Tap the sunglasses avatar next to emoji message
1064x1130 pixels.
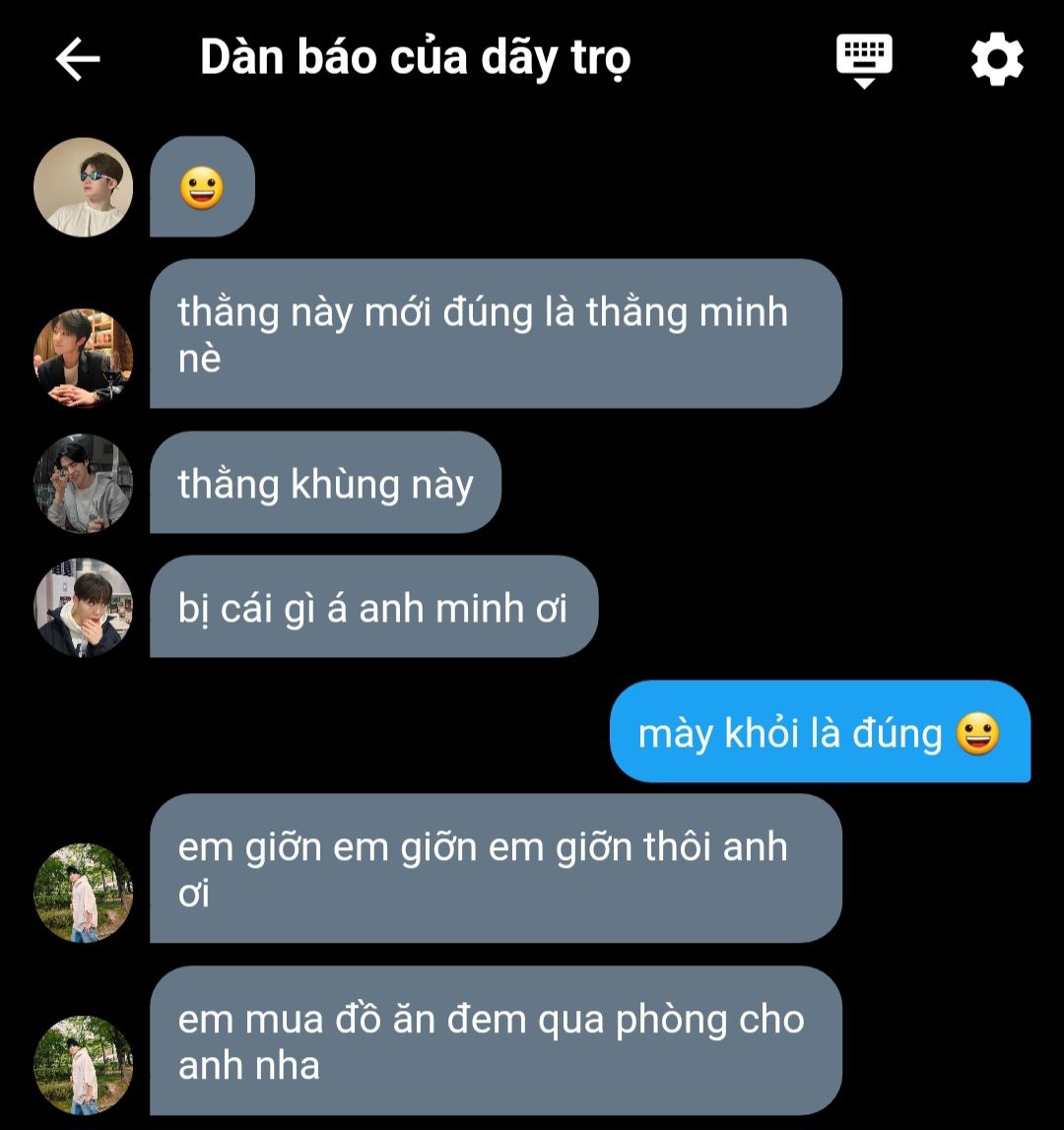pos(84,187)
